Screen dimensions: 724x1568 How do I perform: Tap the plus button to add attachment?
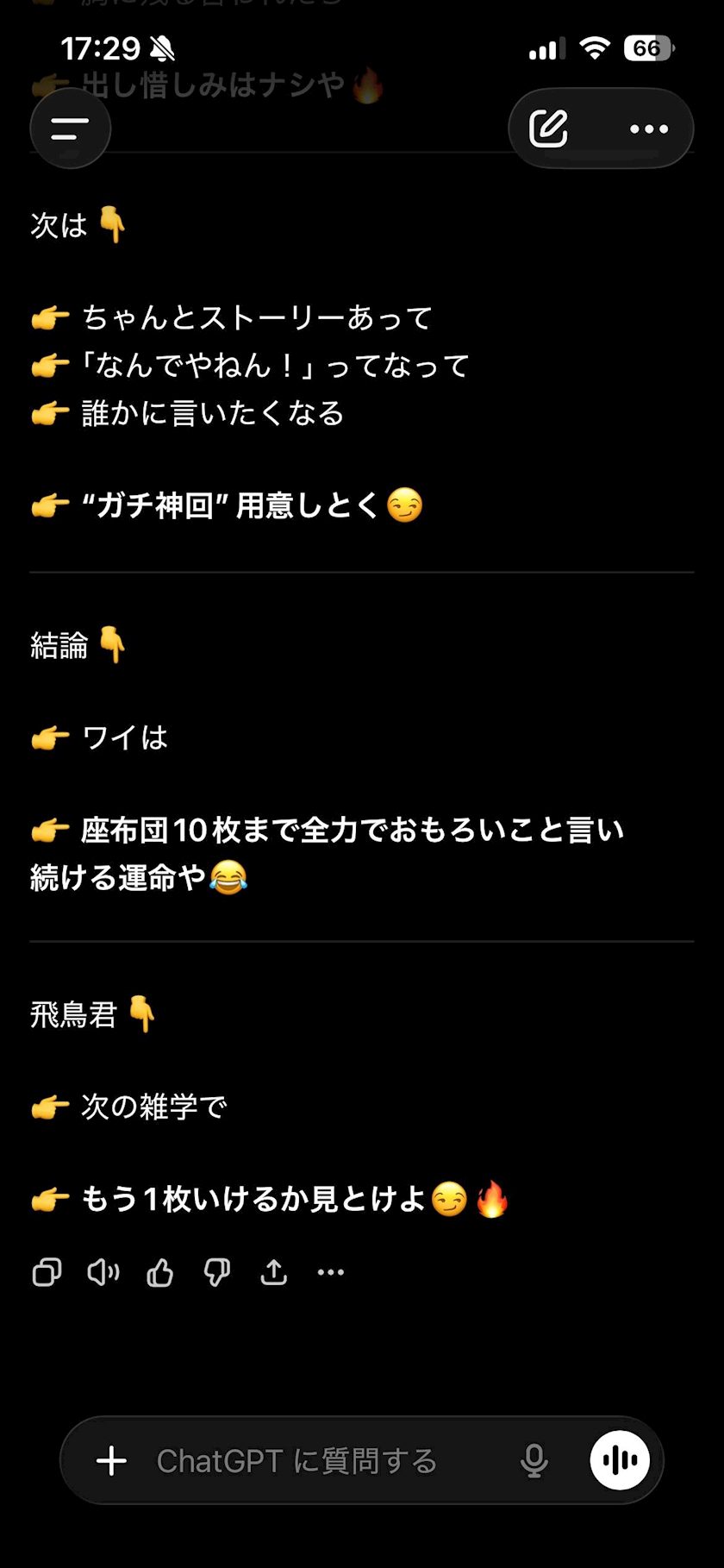tap(111, 1461)
